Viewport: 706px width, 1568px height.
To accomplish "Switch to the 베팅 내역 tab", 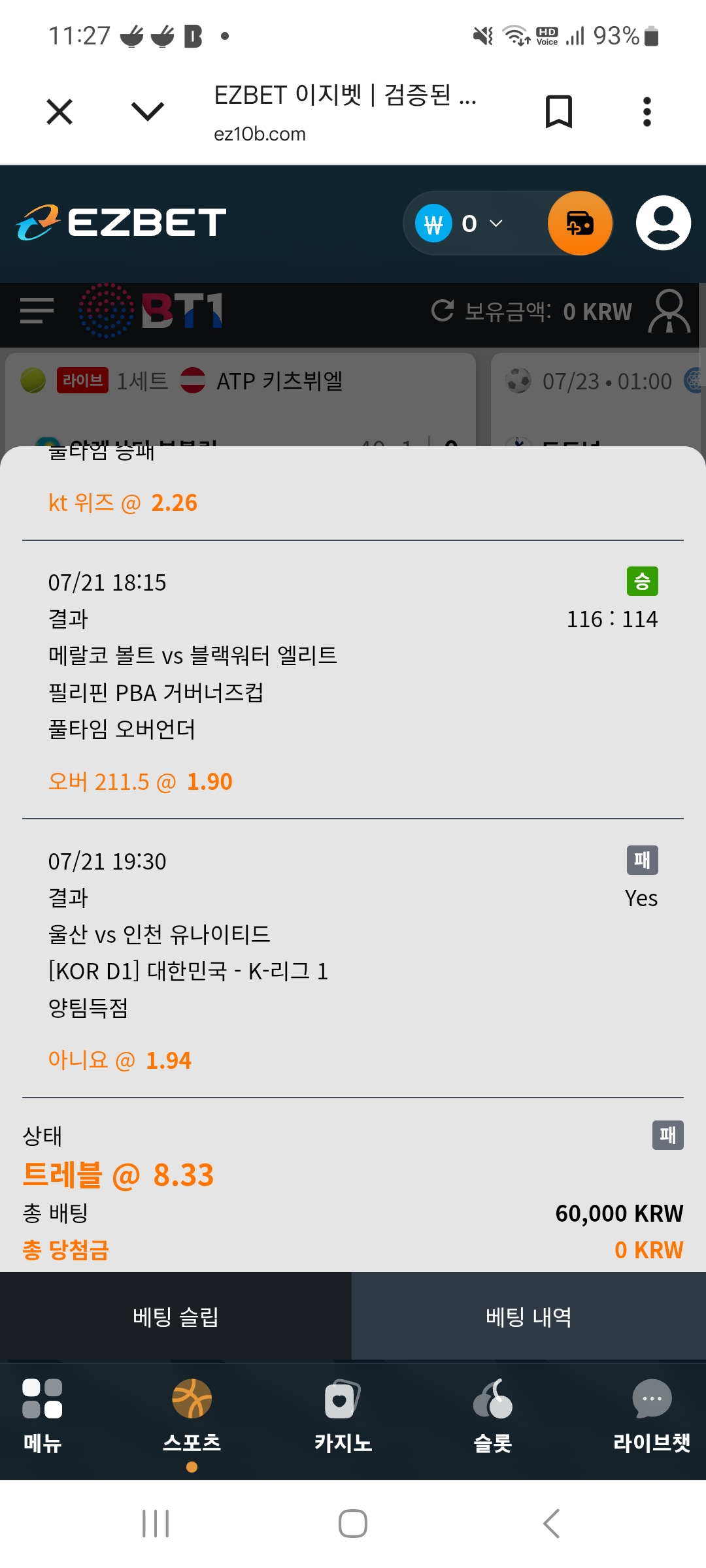I will pos(529,1316).
